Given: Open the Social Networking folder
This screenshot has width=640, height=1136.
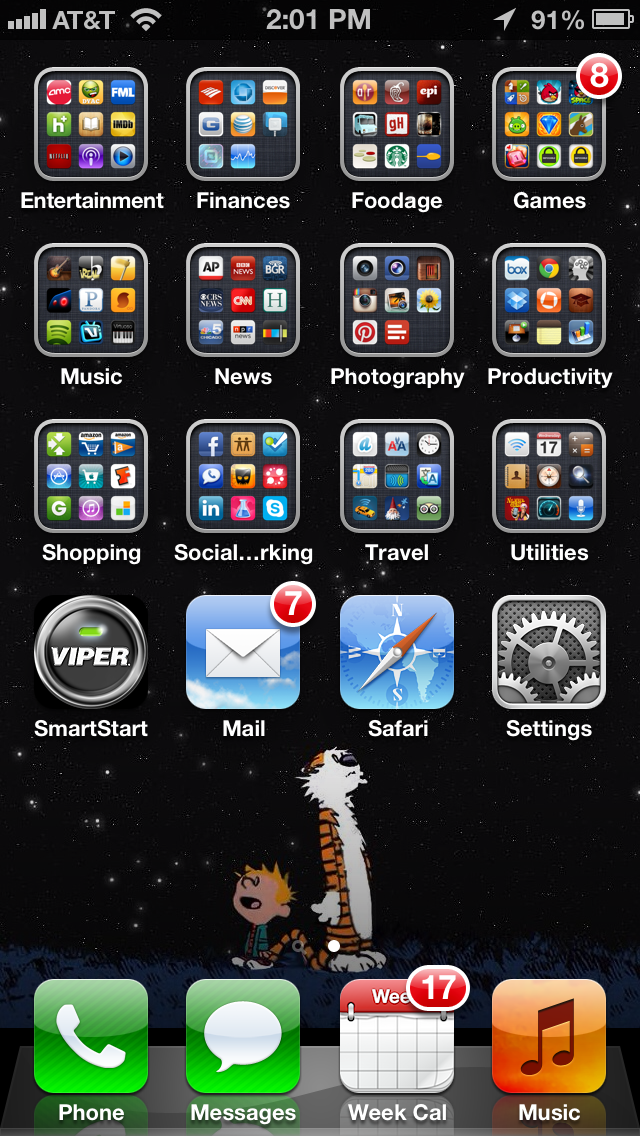Looking at the screenshot, I should 243,476.
